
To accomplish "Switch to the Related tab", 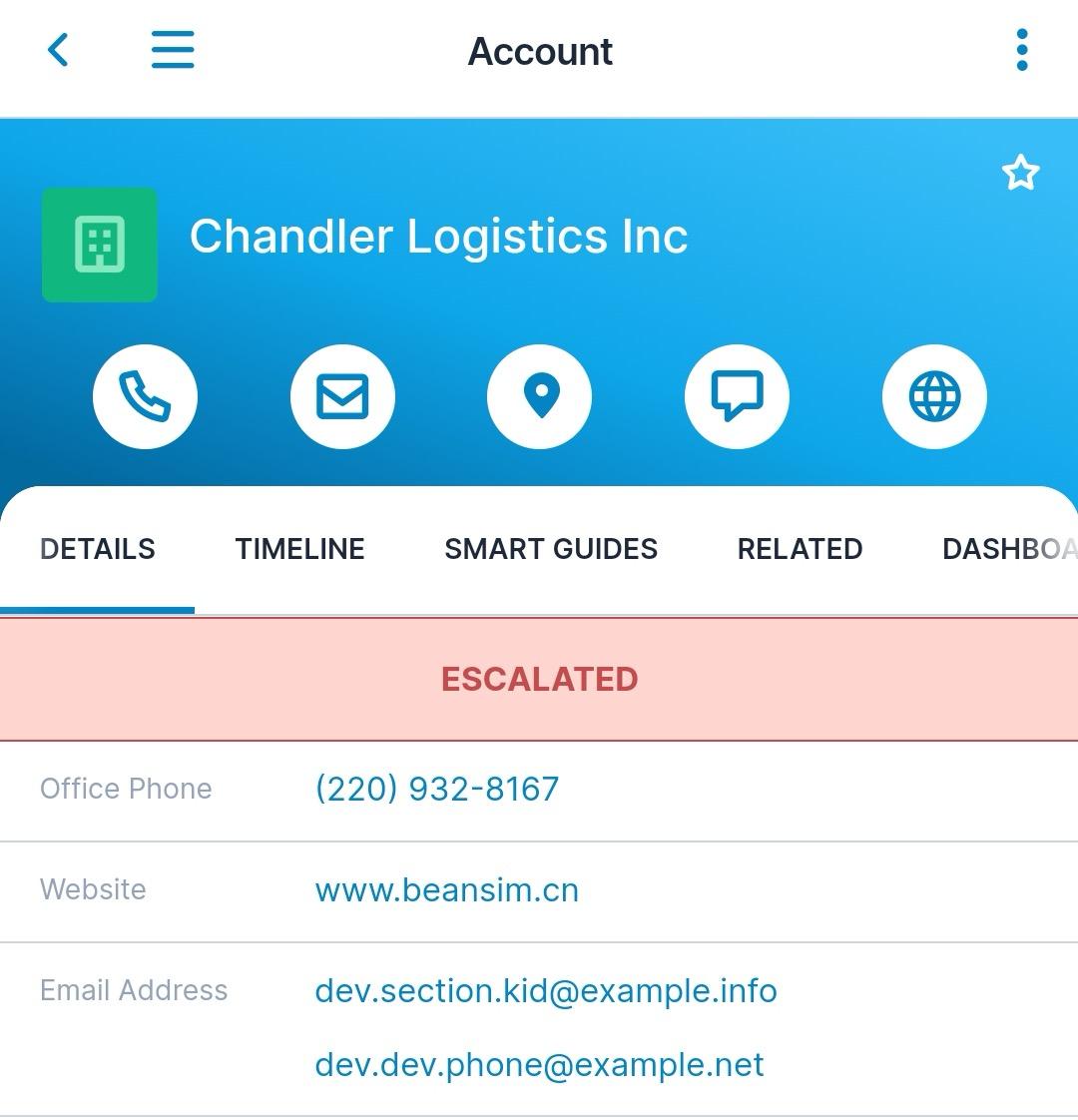I will coord(800,549).
